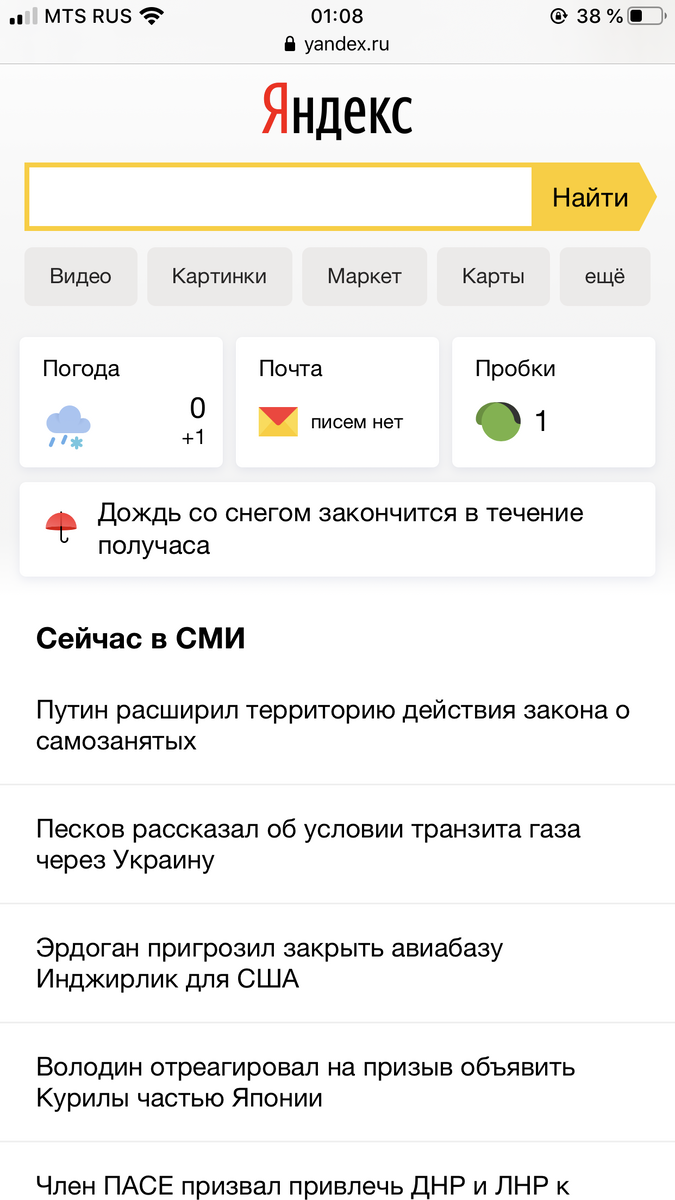Go to the Маркет chip

point(364,277)
